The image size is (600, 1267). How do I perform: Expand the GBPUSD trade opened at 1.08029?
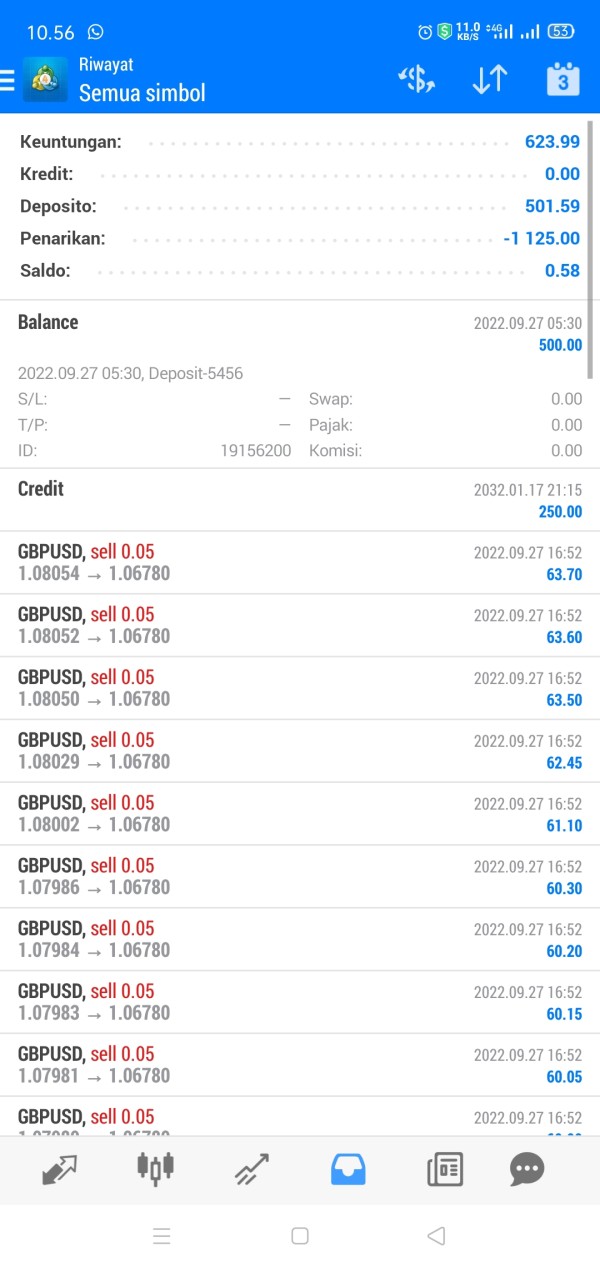point(300,751)
